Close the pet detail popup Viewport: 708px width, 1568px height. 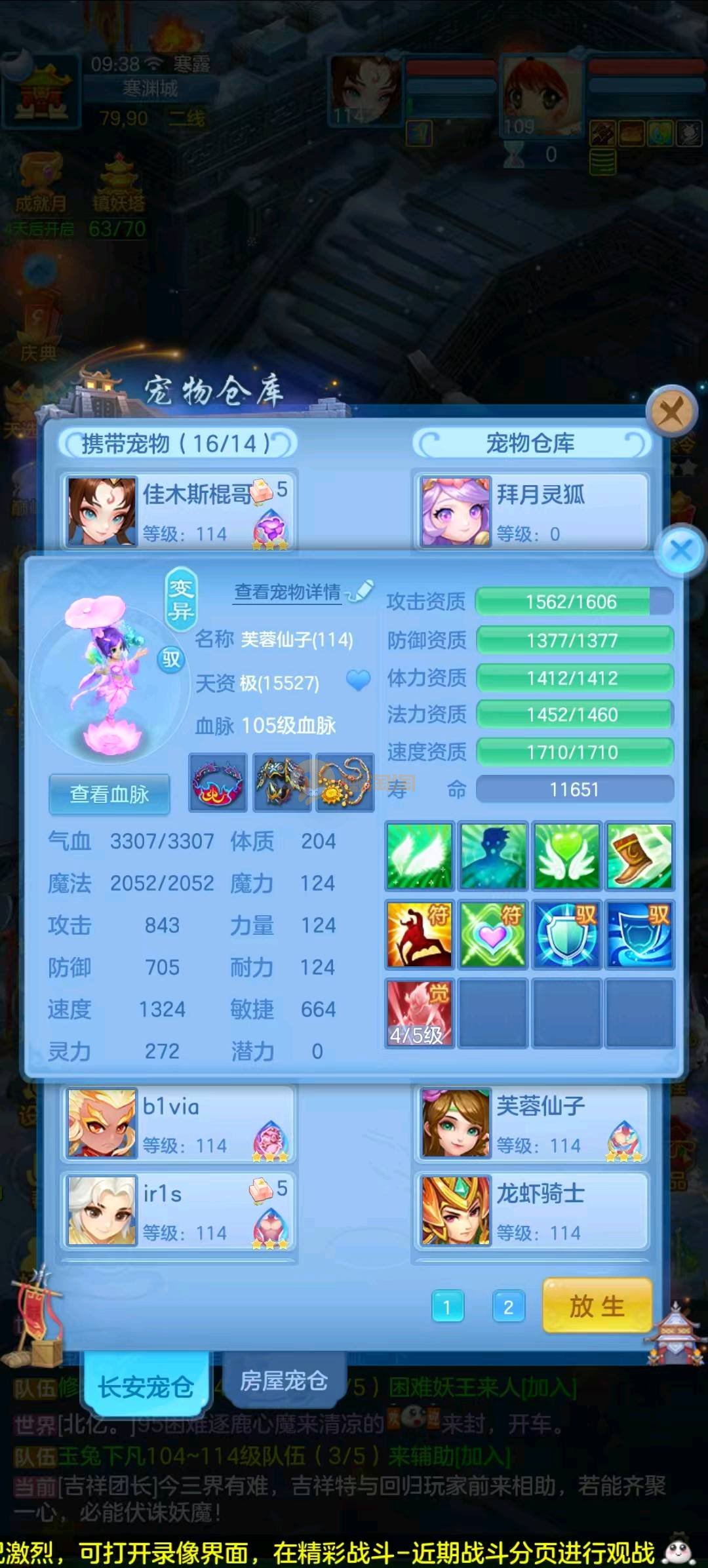click(681, 549)
